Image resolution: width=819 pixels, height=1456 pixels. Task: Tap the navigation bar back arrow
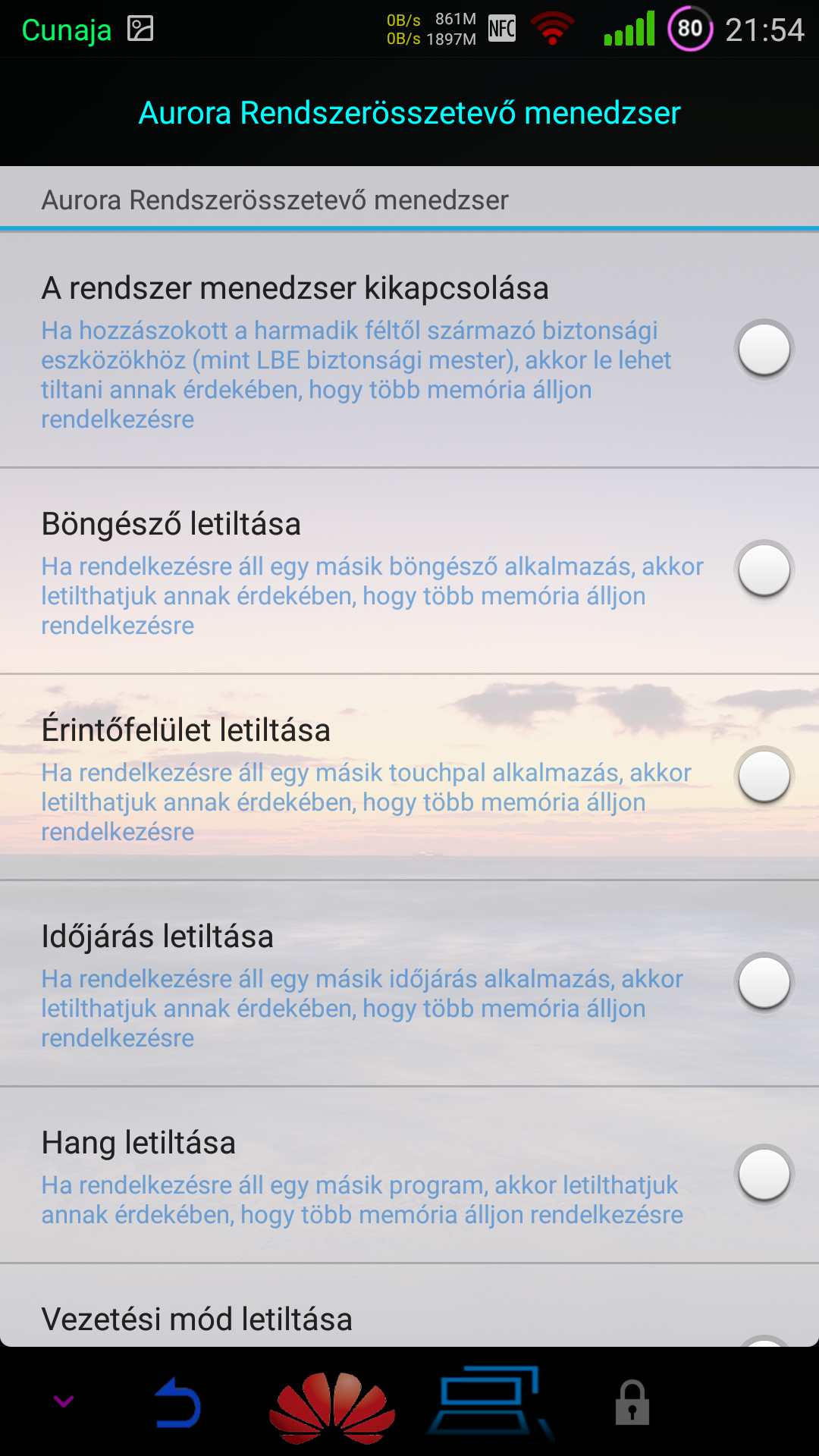[178, 1403]
